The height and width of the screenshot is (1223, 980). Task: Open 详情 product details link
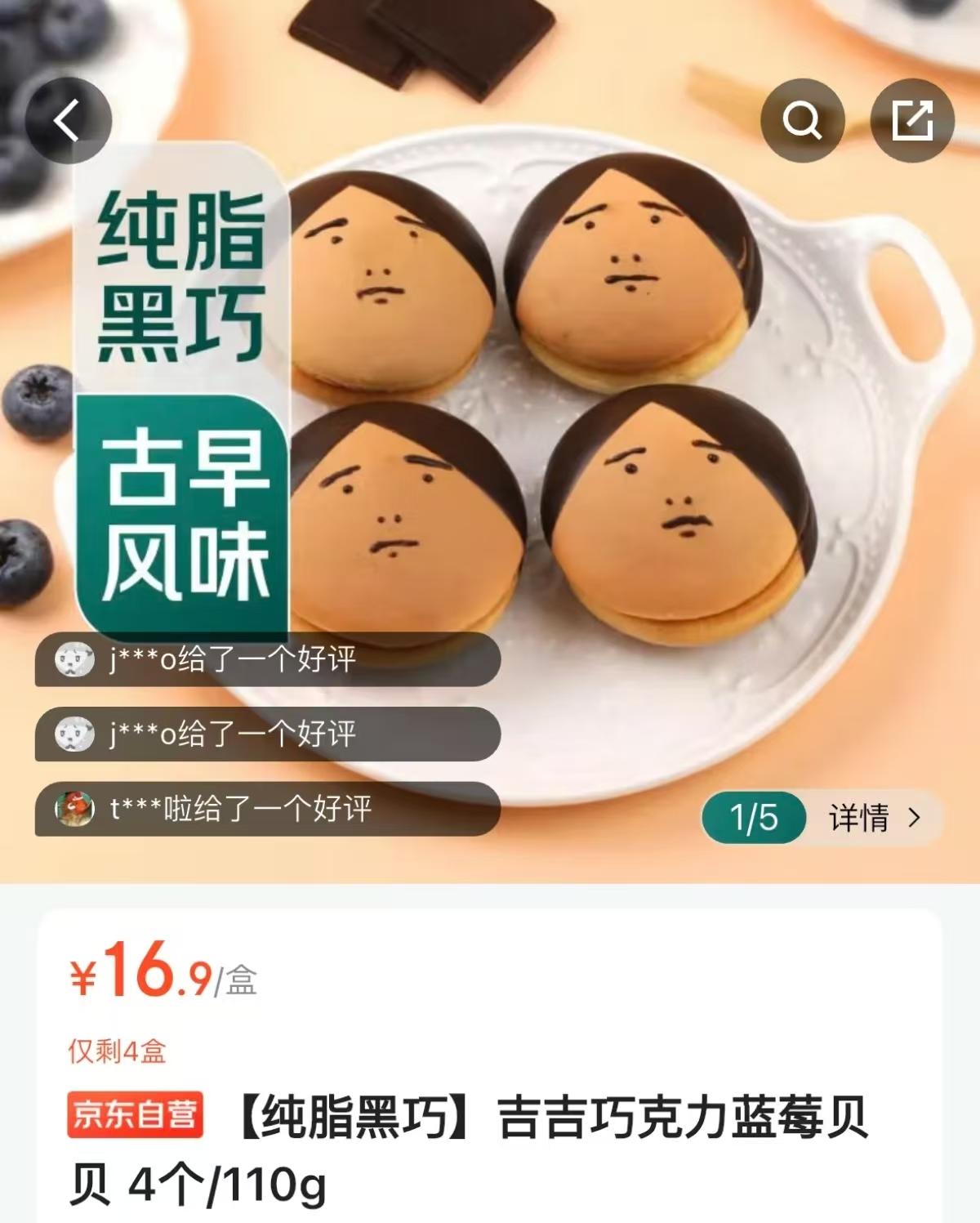pyautogui.click(x=874, y=817)
